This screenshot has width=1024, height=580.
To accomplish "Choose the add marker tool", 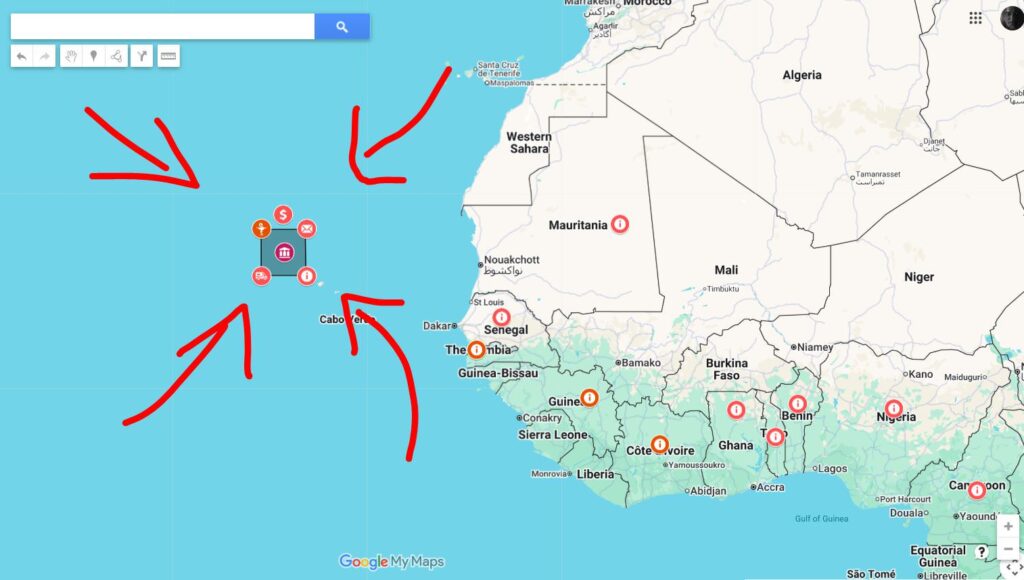I will point(94,56).
